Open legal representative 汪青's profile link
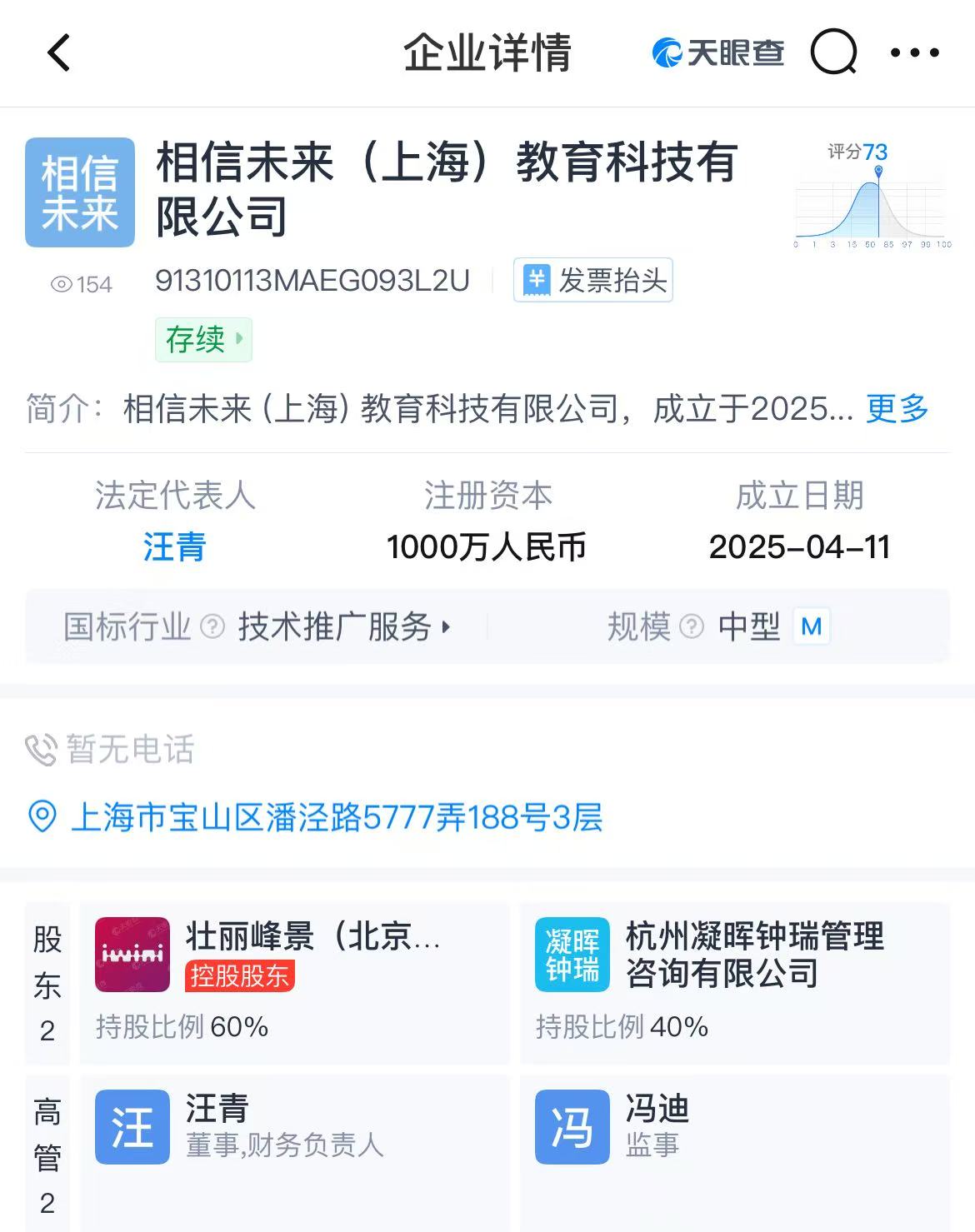Viewport: 975px width, 1232px height. [x=174, y=547]
